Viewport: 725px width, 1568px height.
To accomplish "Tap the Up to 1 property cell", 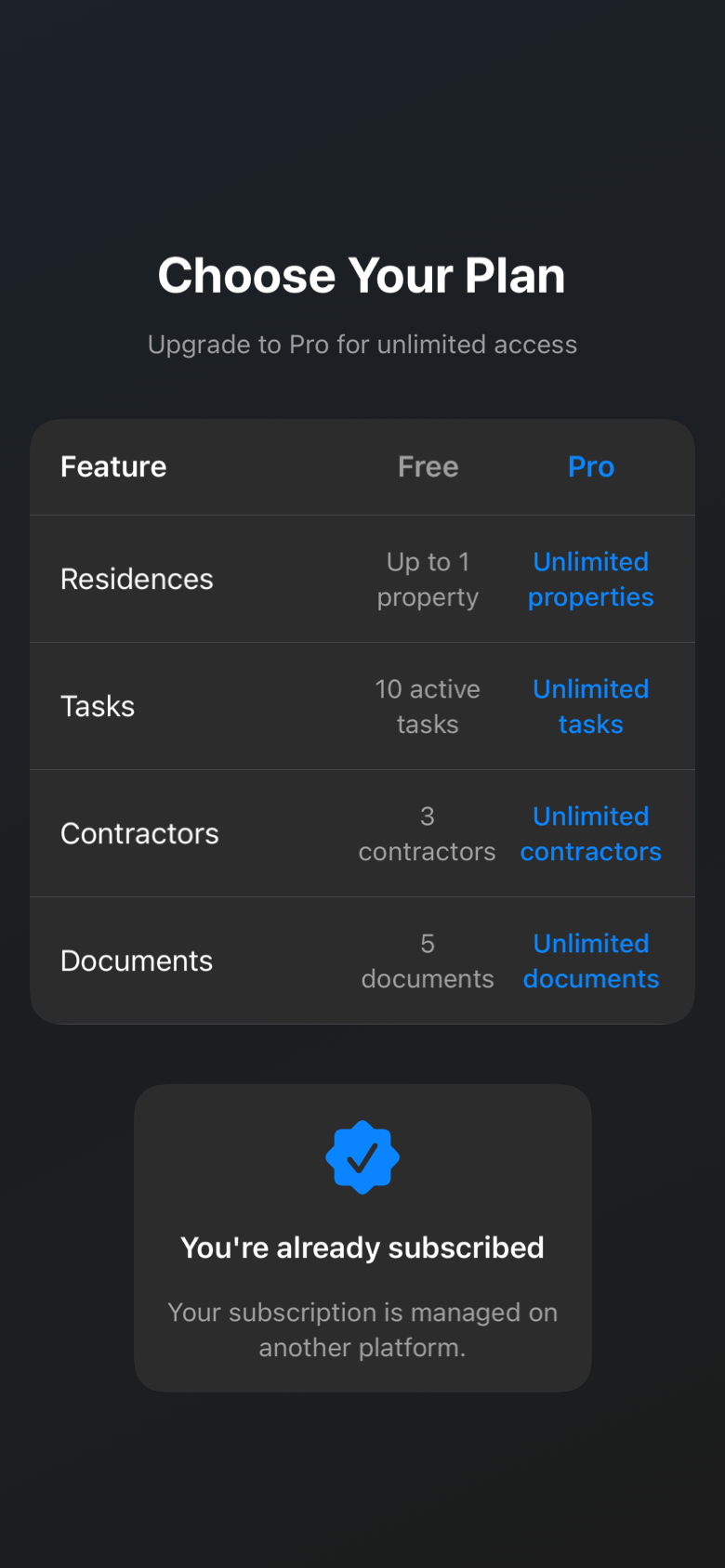I will point(428,579).
